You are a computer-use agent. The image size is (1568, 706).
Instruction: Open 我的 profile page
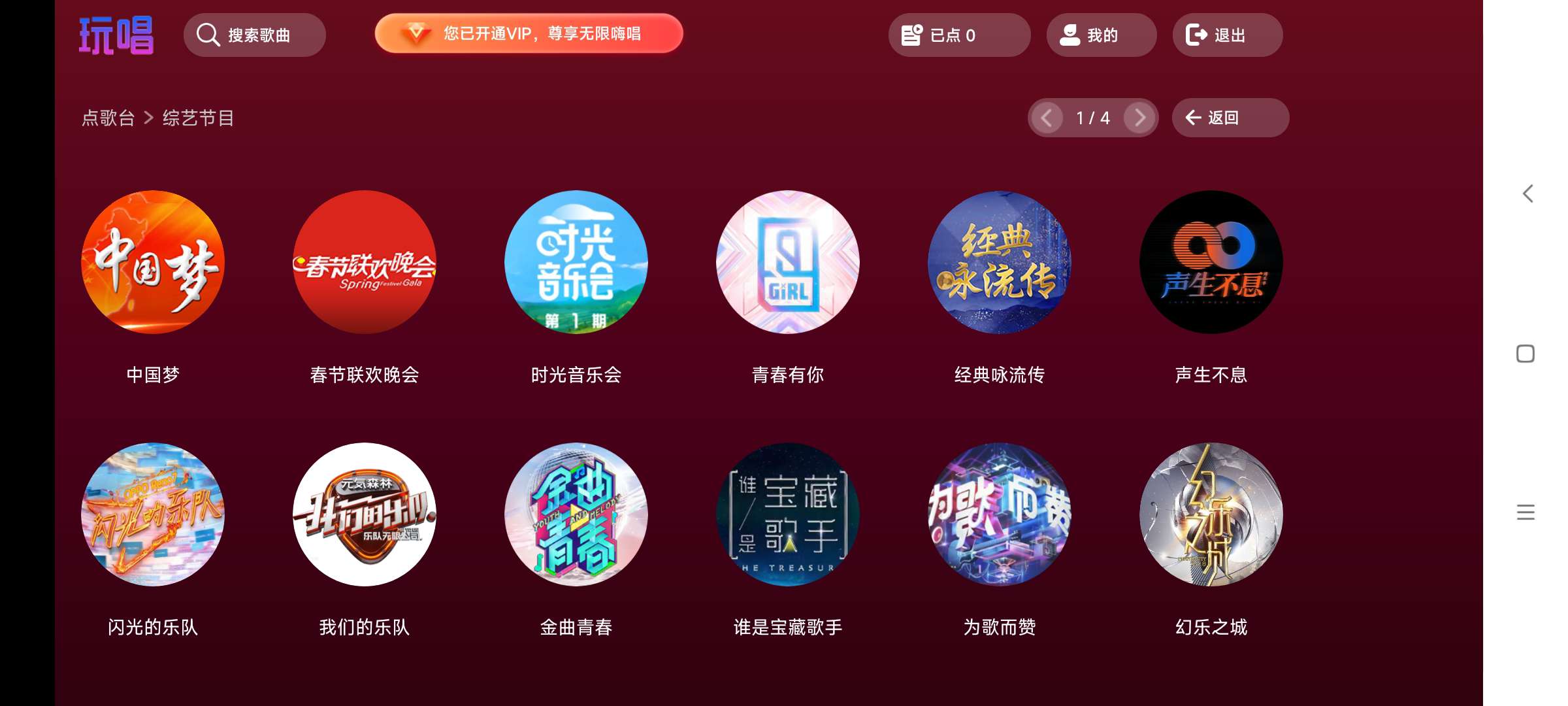coord(1101,35)
